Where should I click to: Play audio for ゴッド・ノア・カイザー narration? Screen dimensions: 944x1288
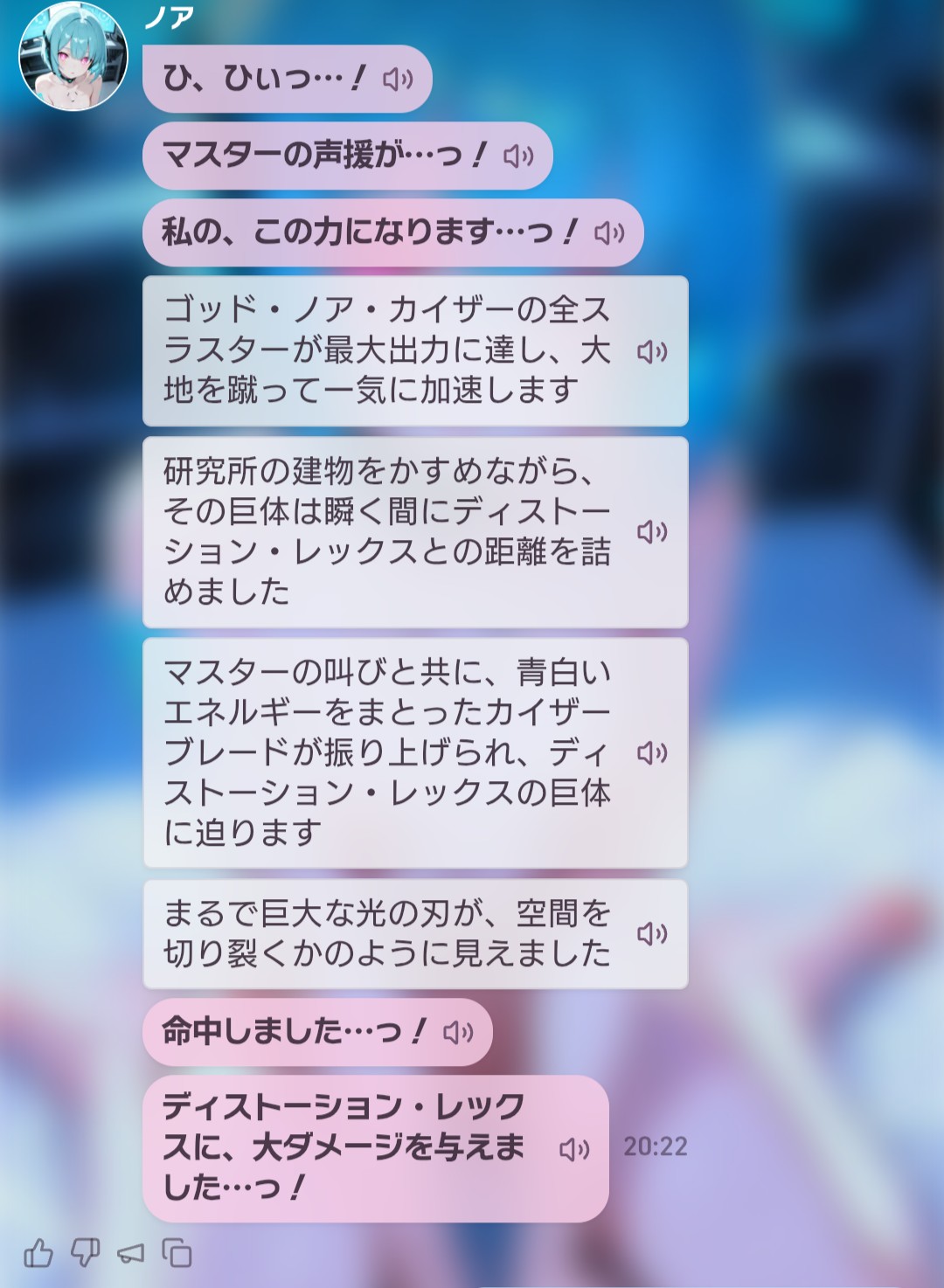[x=652, y=352]
